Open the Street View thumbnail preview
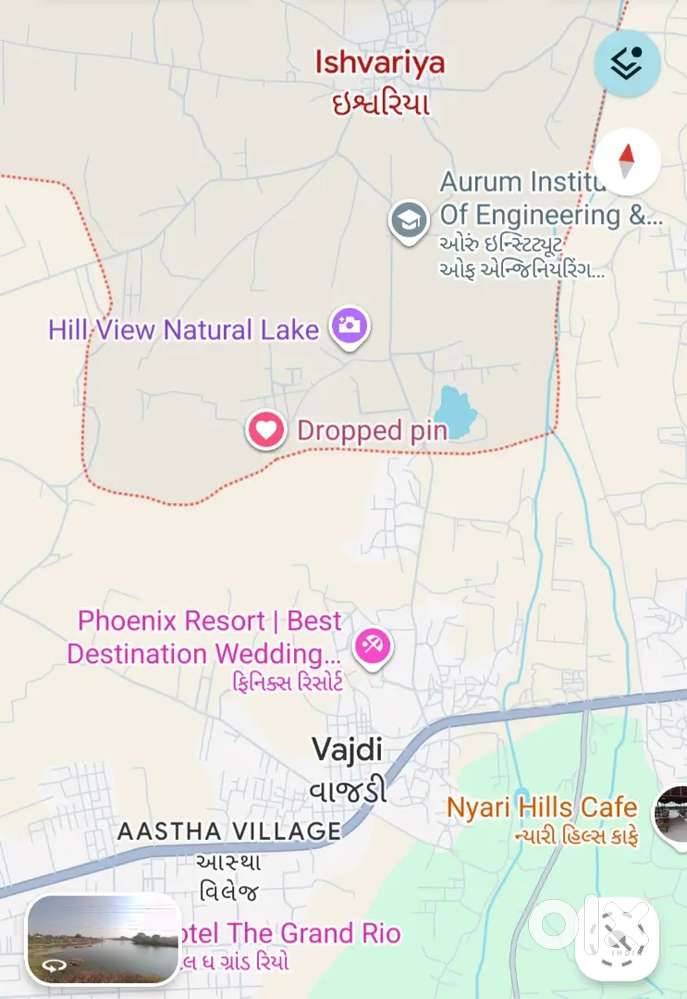Screen dimensions: 687x999 click(x=104, y=940)
